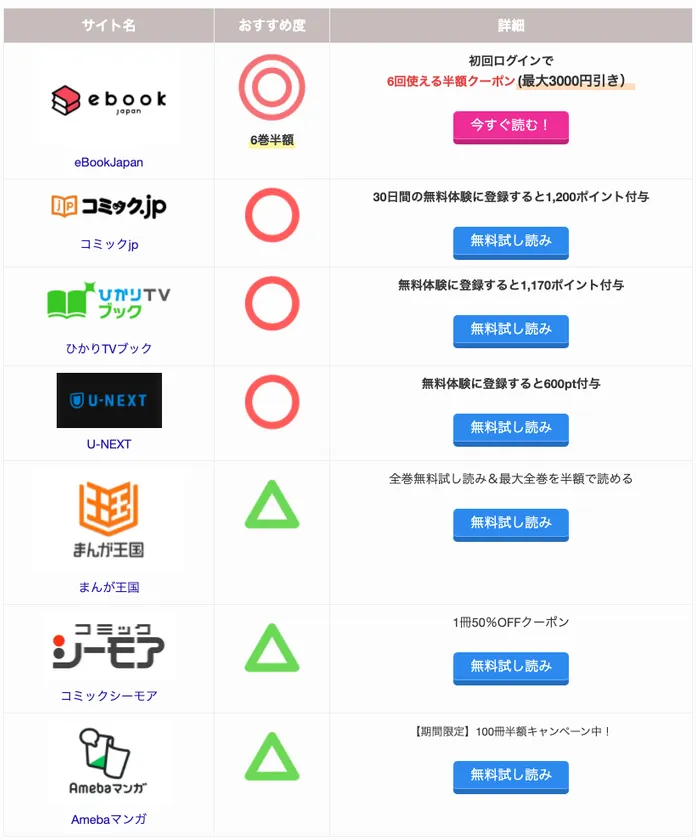Open the コミックjp link
Image resolution: width=696 pixels, height=840 pixels.
(x=109, y=244)
